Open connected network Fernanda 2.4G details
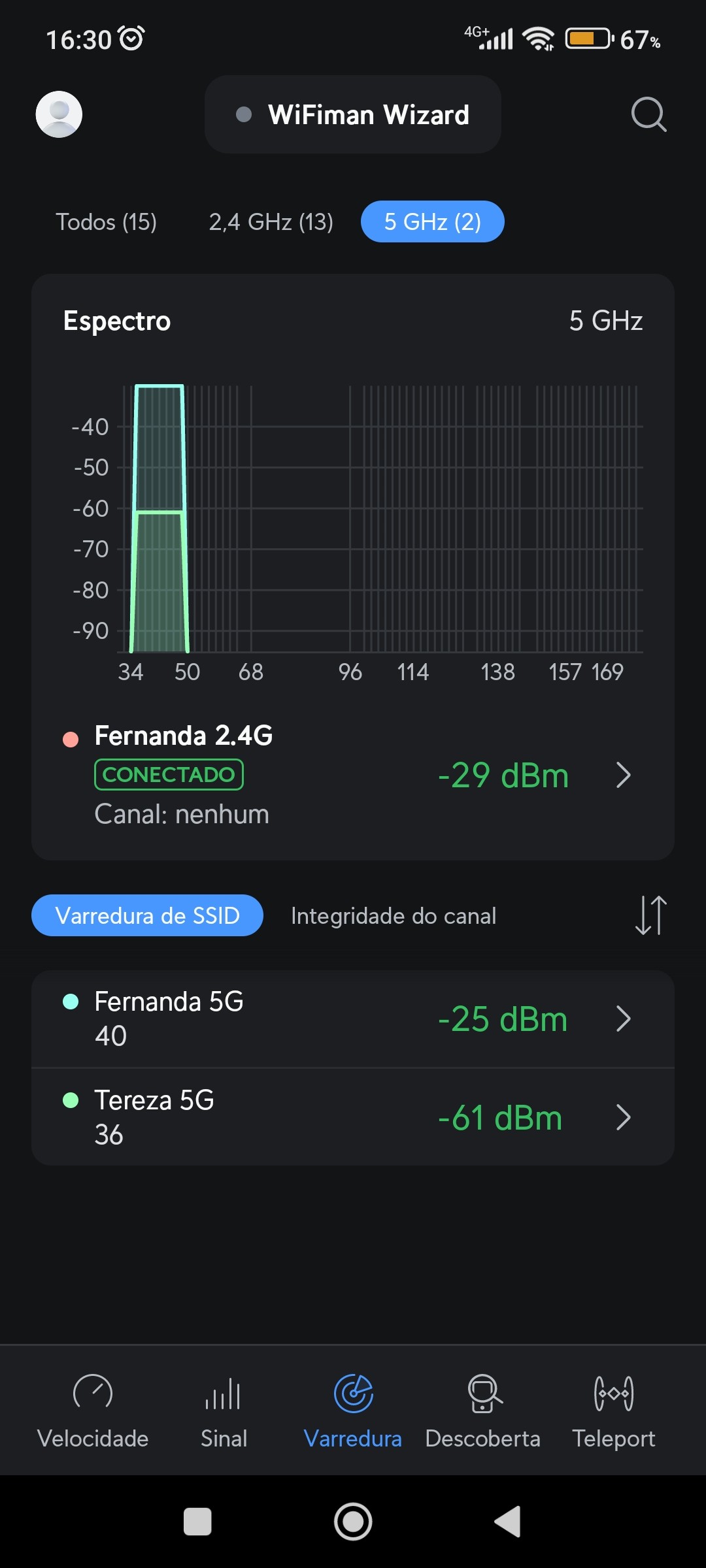Image resolution: width=706 pixels, height=1568 pixels. [x=353, y=775]
